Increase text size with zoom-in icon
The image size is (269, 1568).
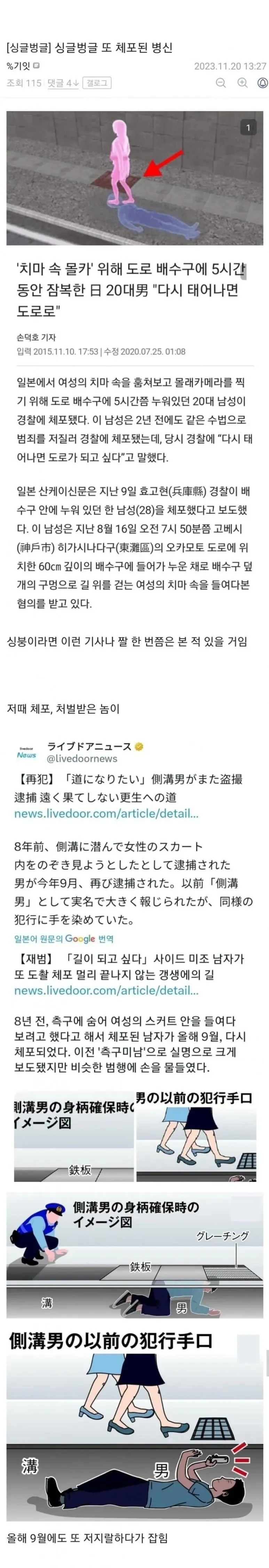click(x=242, y=83)
